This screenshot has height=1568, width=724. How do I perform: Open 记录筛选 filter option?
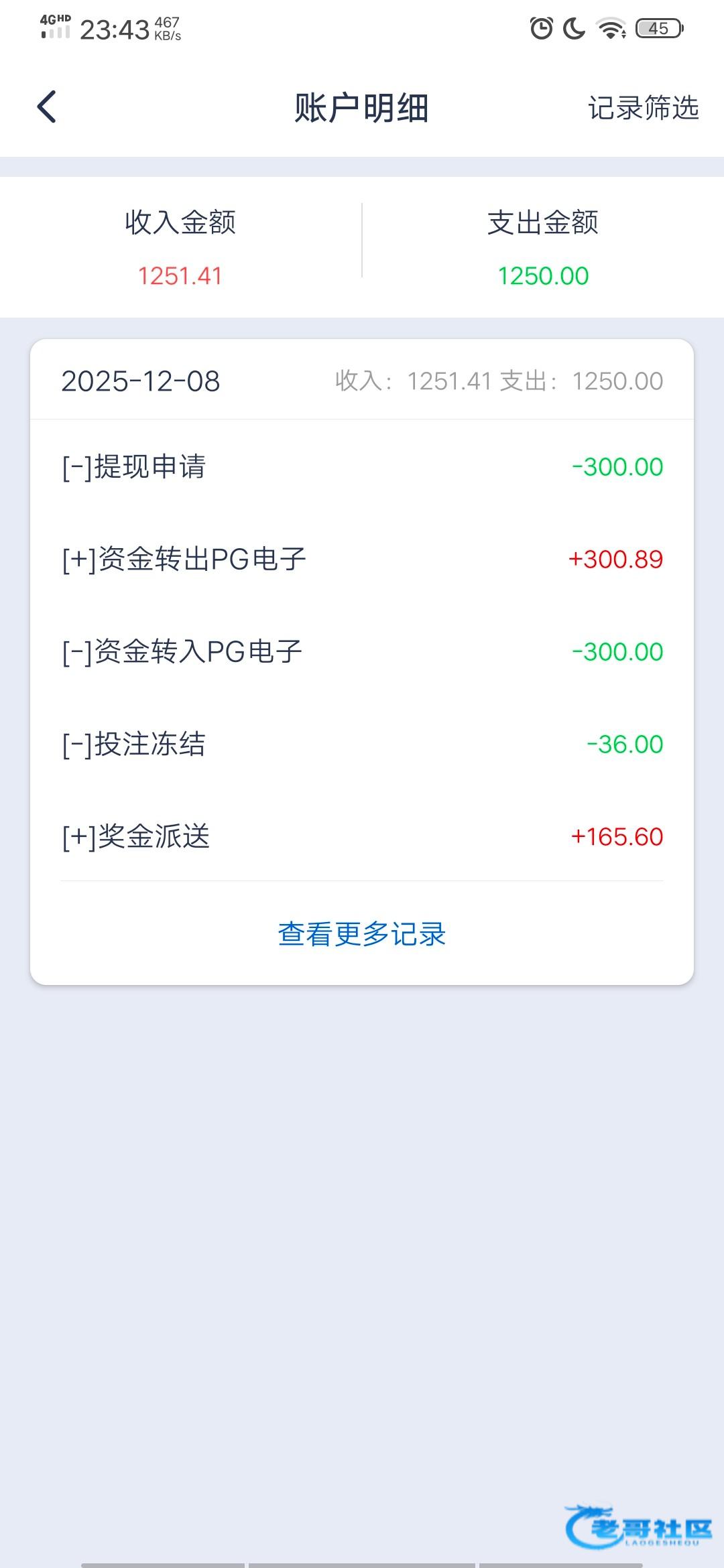coord(643,108)
